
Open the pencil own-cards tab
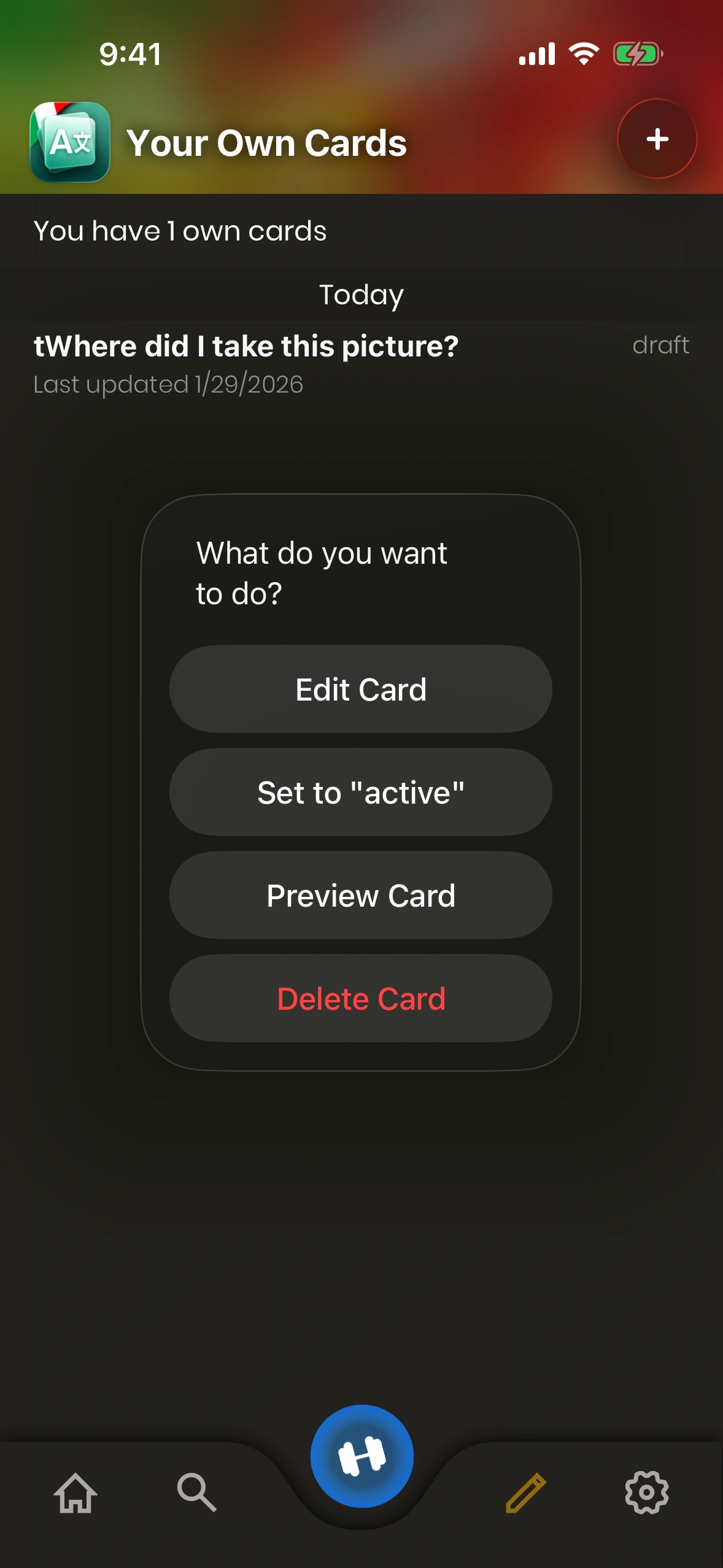[525, 1492]
